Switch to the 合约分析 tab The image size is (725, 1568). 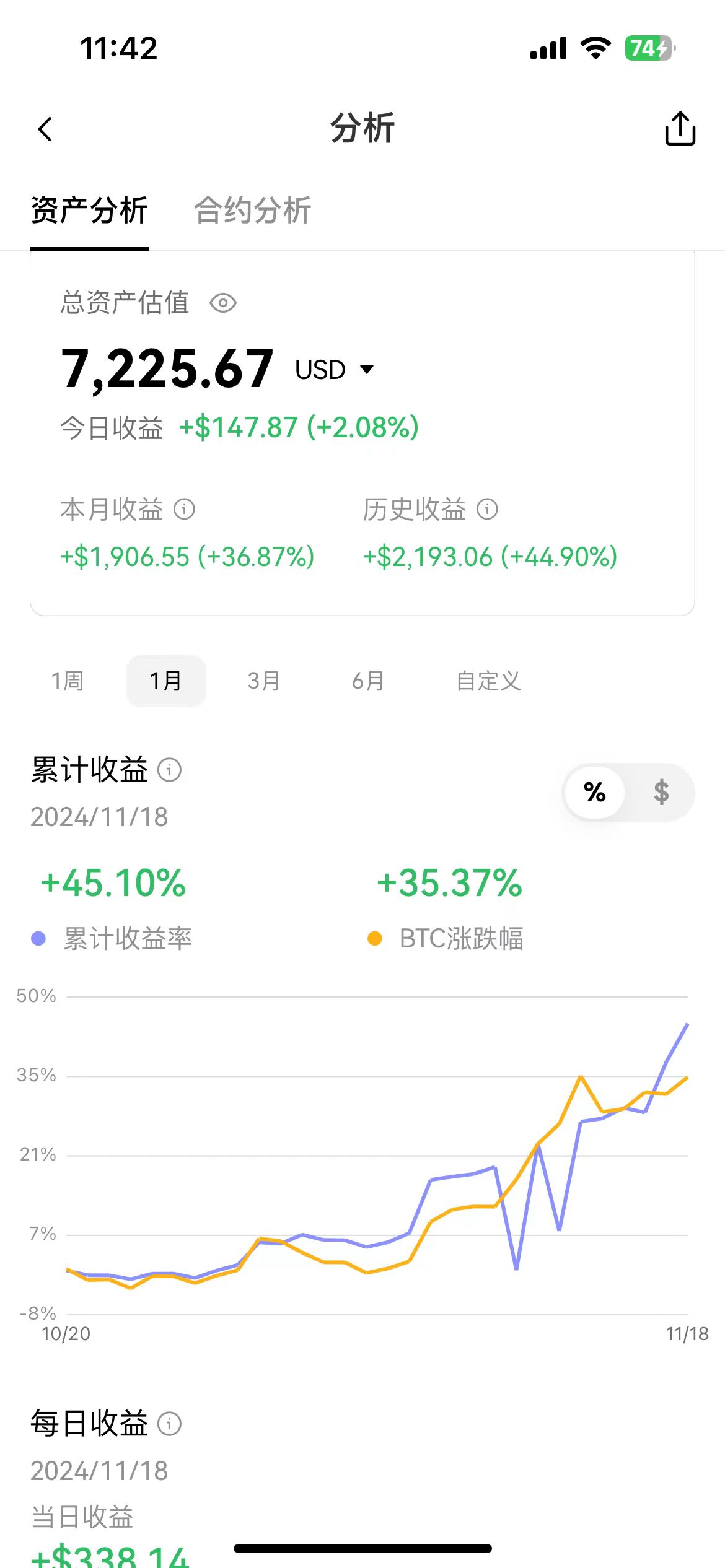click(x=253, y=211)
